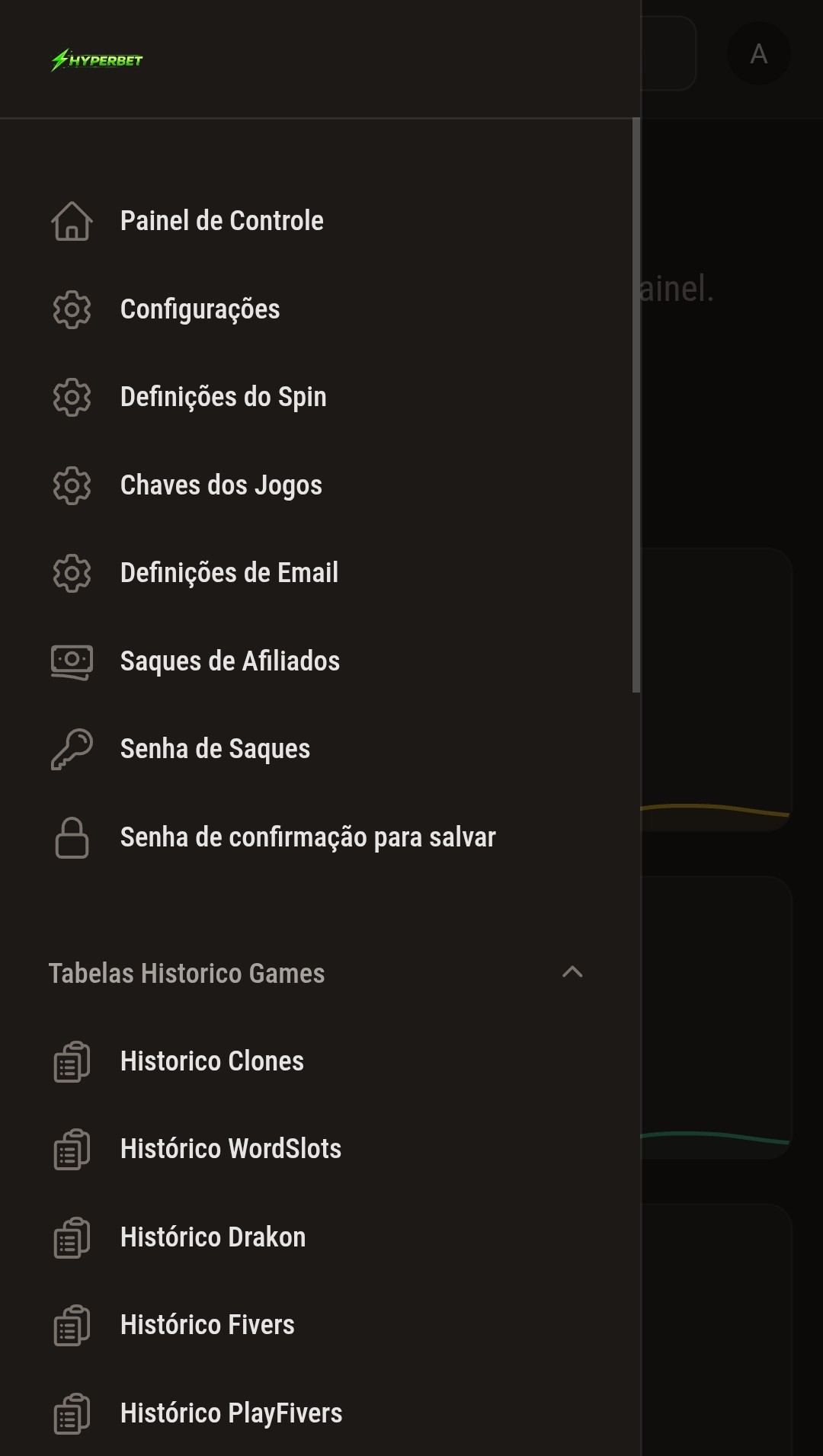Collapse the Tabelas Historico Games section
The image size is (823, 1456).
[572, 973]
